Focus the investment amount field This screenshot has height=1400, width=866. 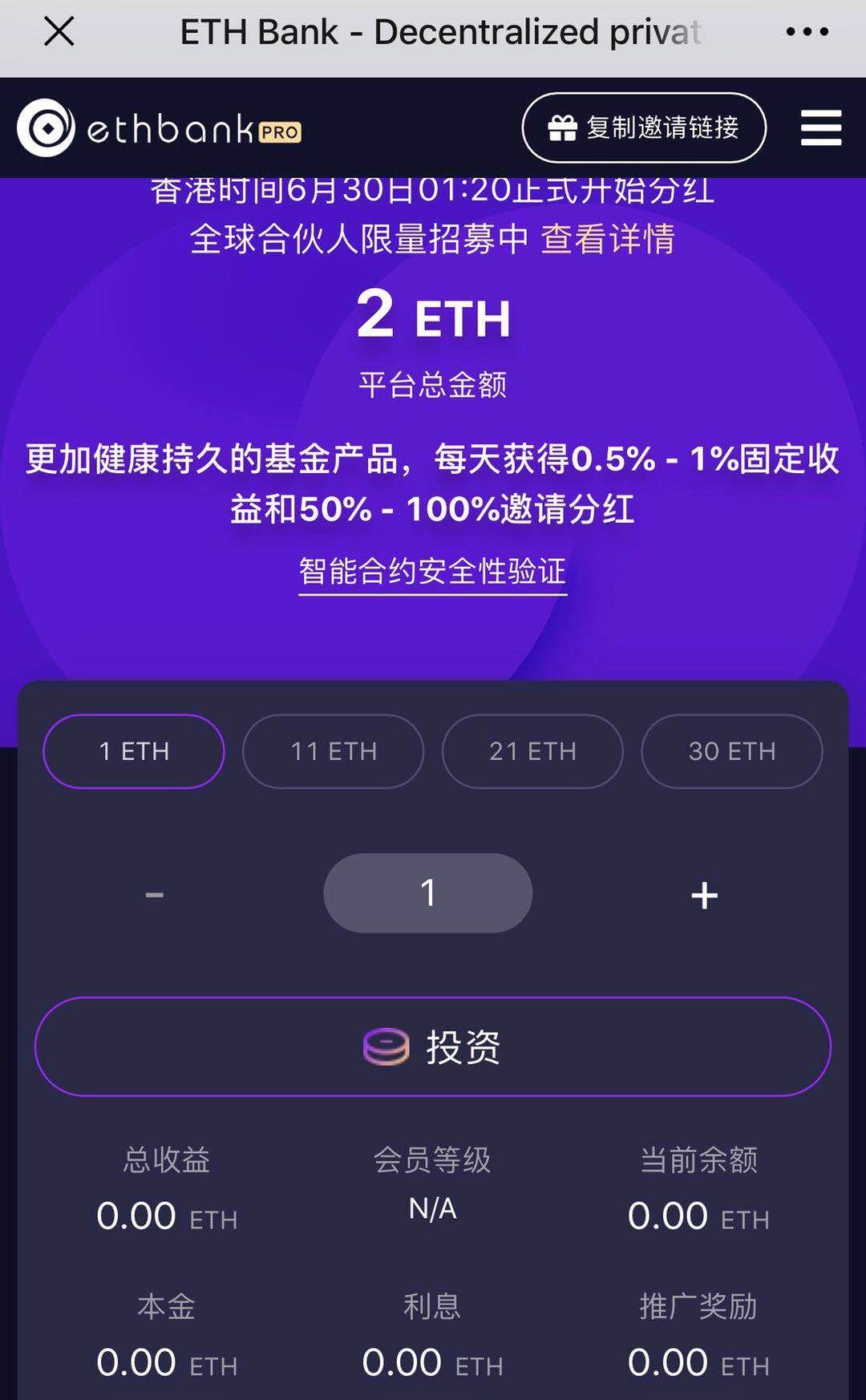(x=428, y=893)
